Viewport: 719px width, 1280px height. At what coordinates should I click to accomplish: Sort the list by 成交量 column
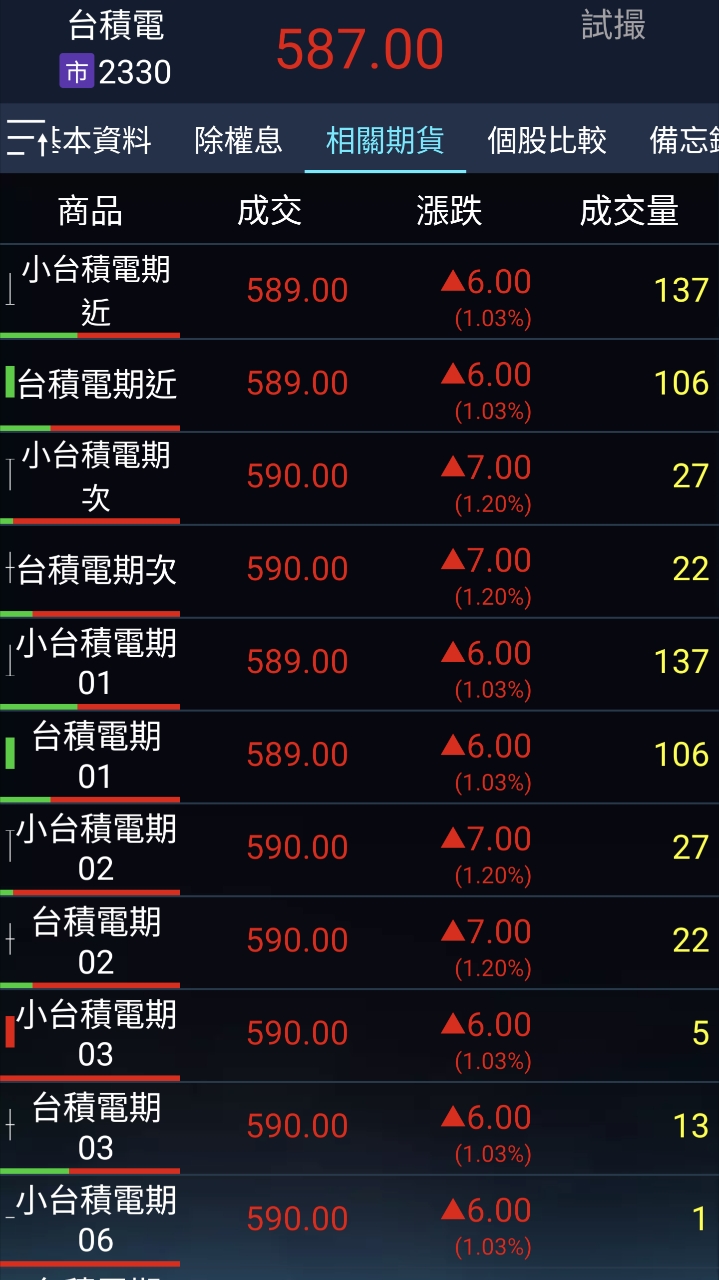pyautogui.click(x=629, y=211)
